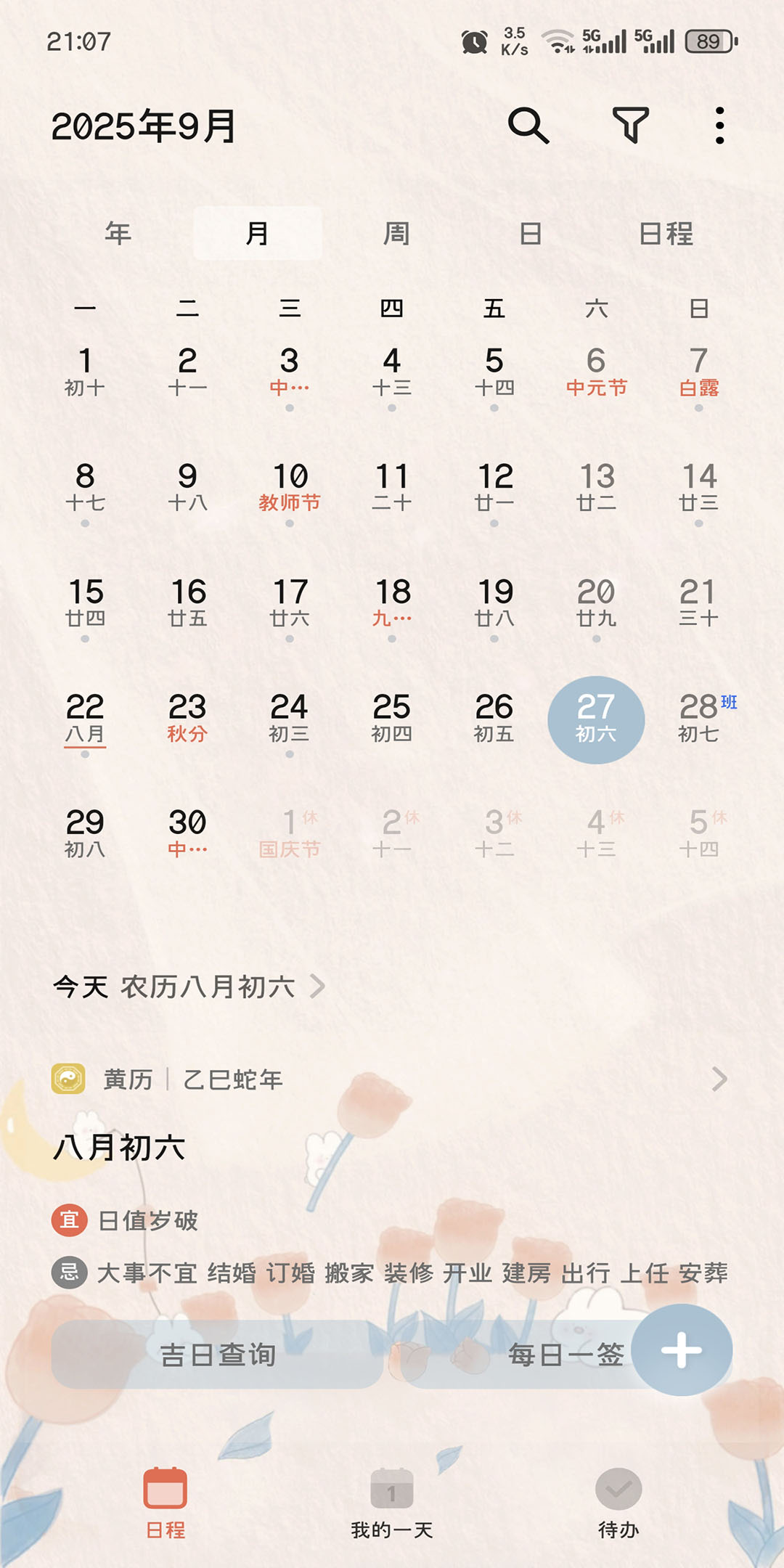Open the three-dot overflow menu

coord(719,126)
